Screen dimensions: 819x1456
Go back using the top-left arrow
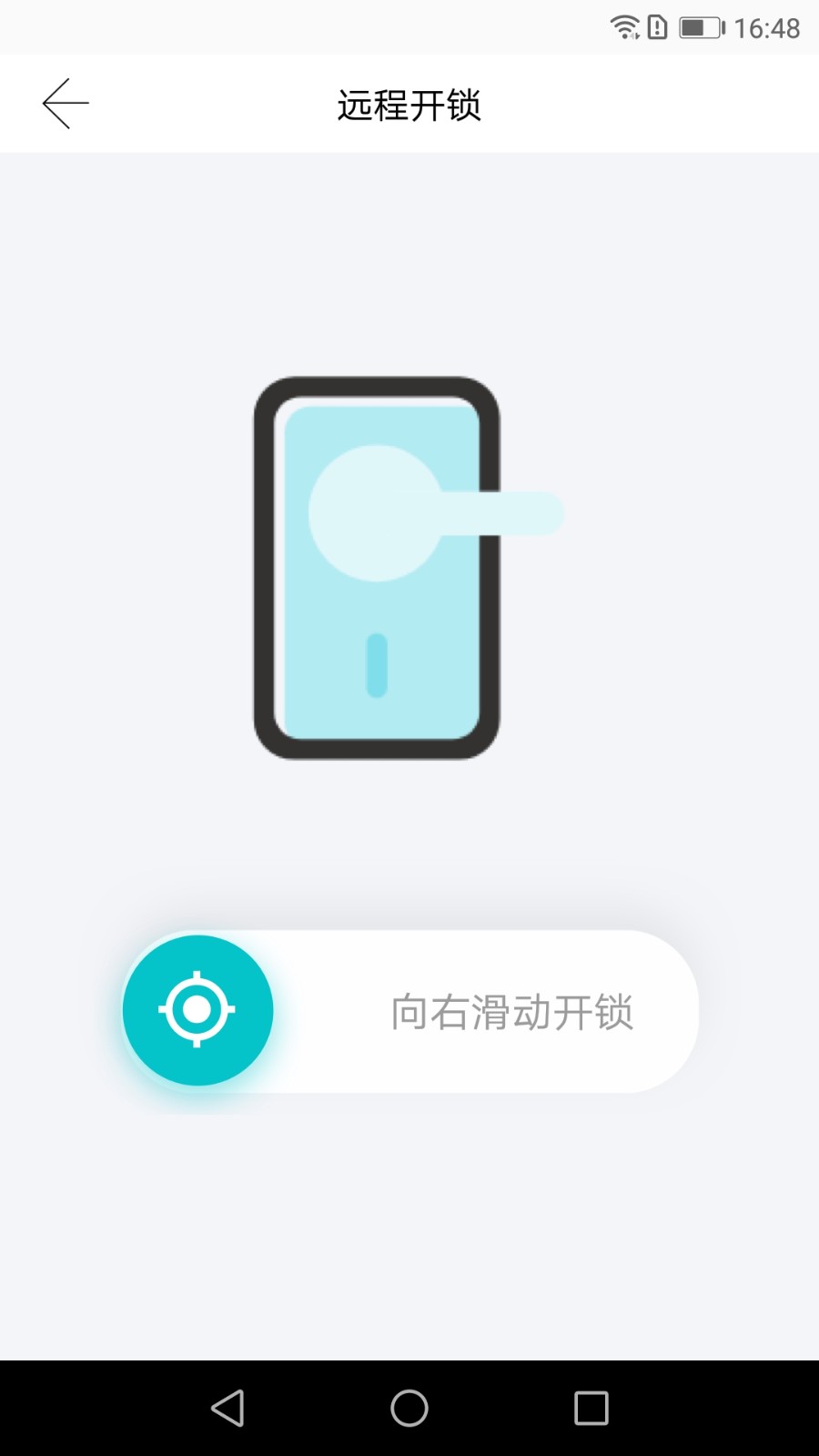point(66,104)
